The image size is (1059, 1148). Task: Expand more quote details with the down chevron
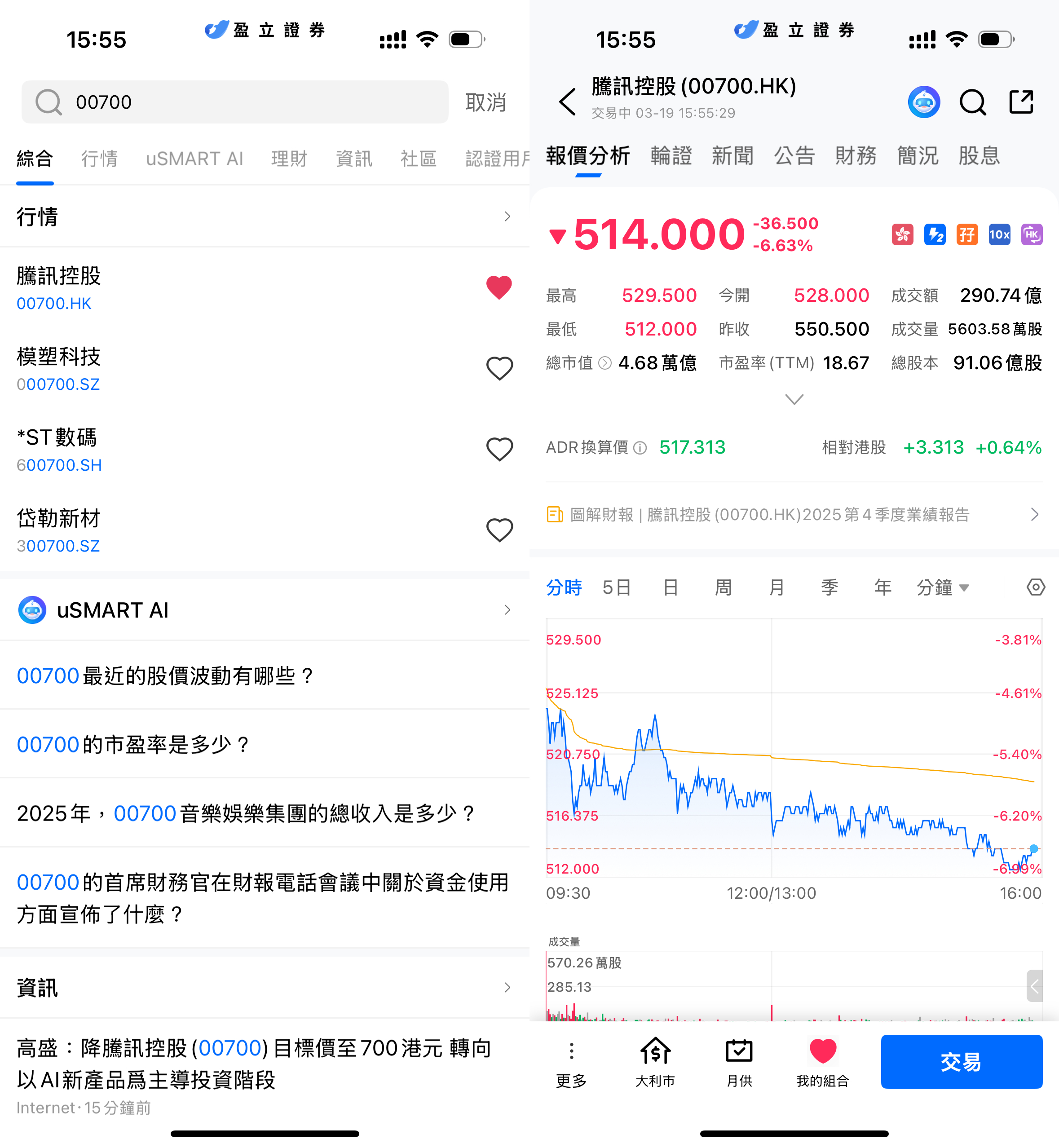tap(794, 399)
